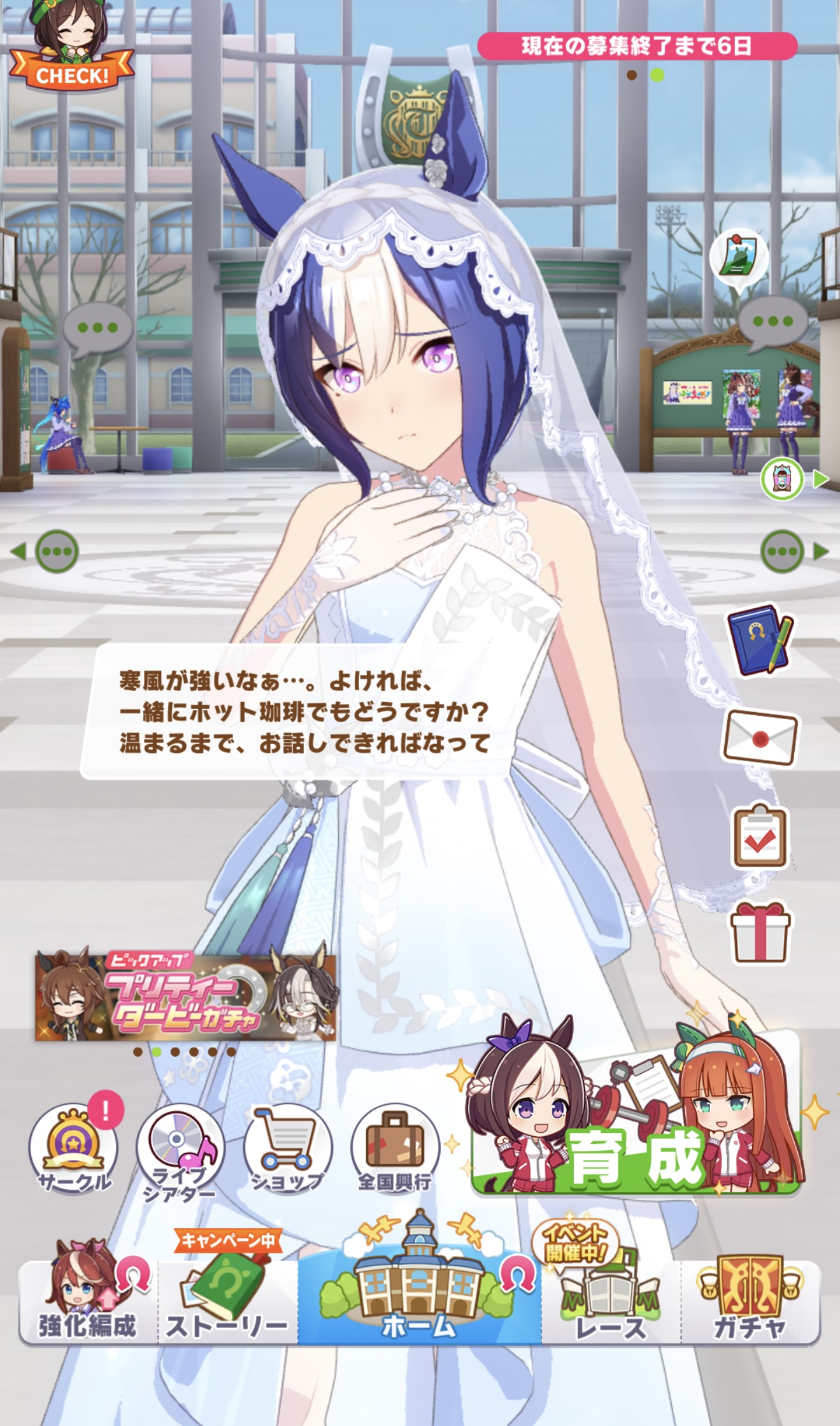The height and width of the screenshot is (1426, 840).
Task: Open the サークル circle menu
Action: coord(74,1148)
